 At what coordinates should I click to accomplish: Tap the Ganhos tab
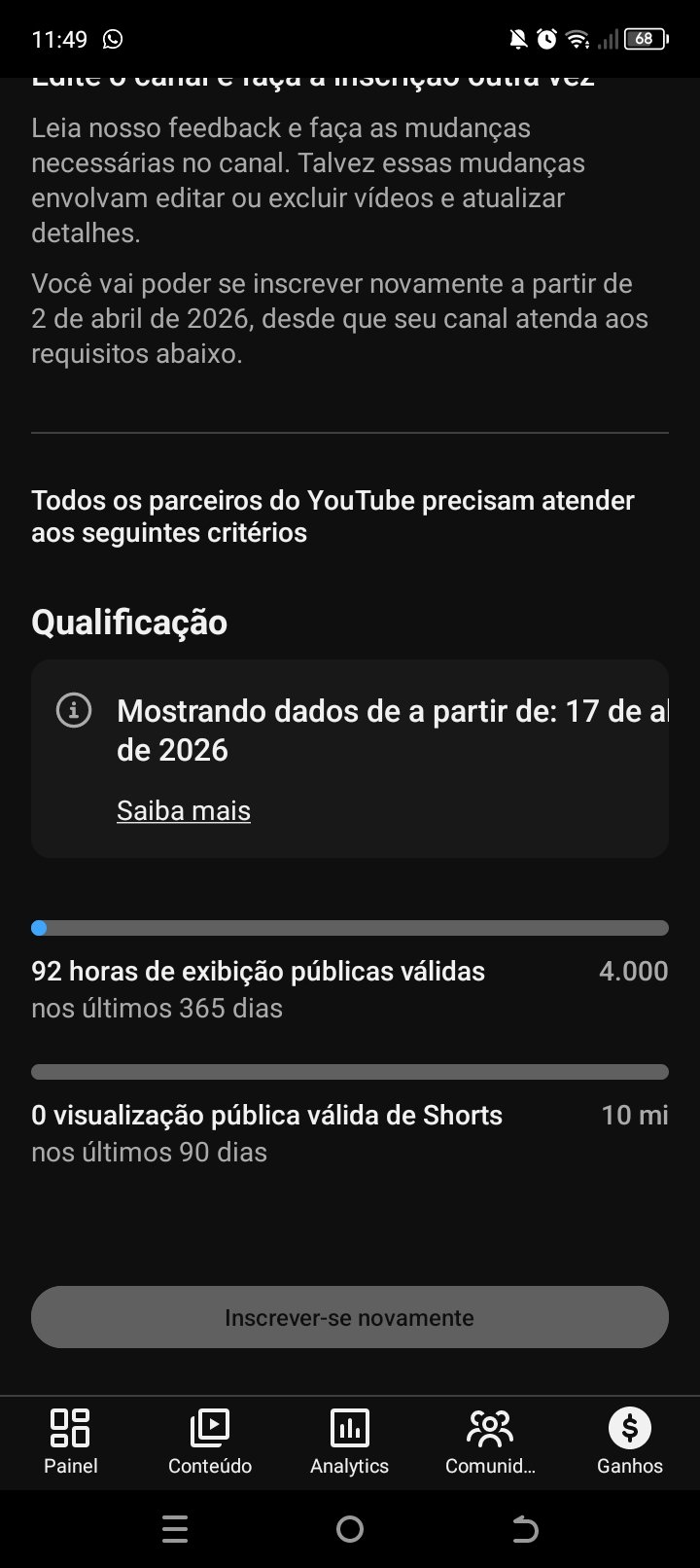click(x=629, y=1441)
